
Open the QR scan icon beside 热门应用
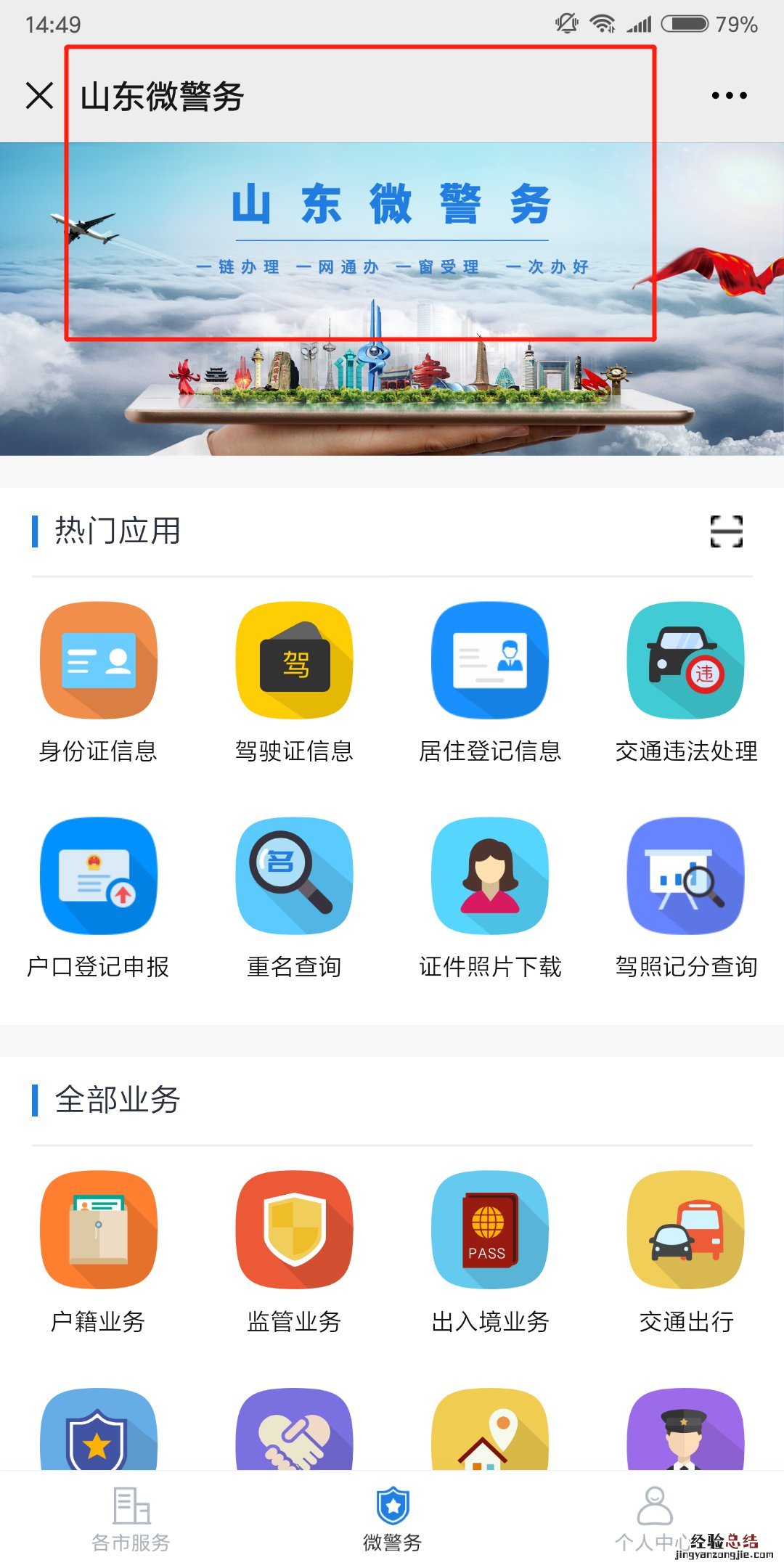point(726,531)
